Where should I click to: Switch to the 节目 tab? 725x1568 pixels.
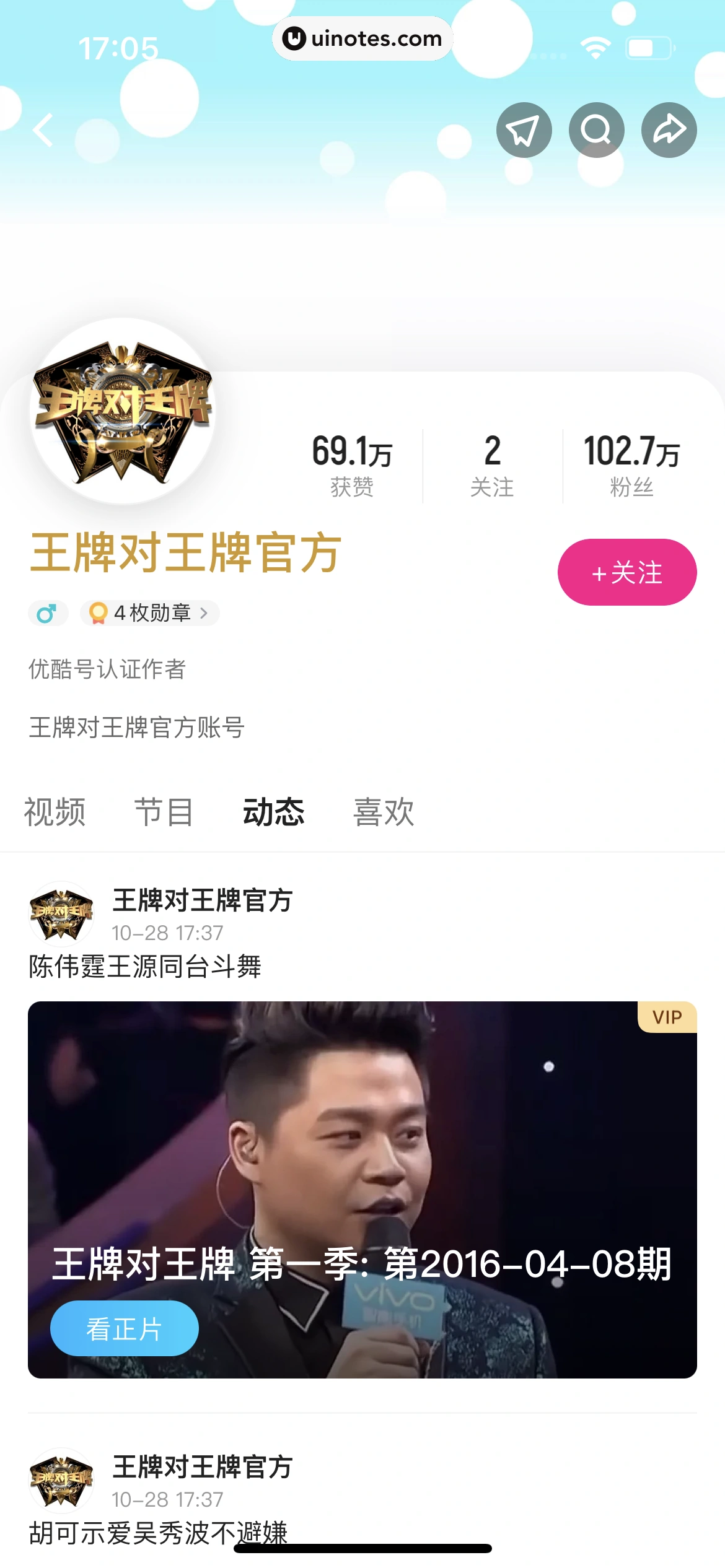[164, 812]
